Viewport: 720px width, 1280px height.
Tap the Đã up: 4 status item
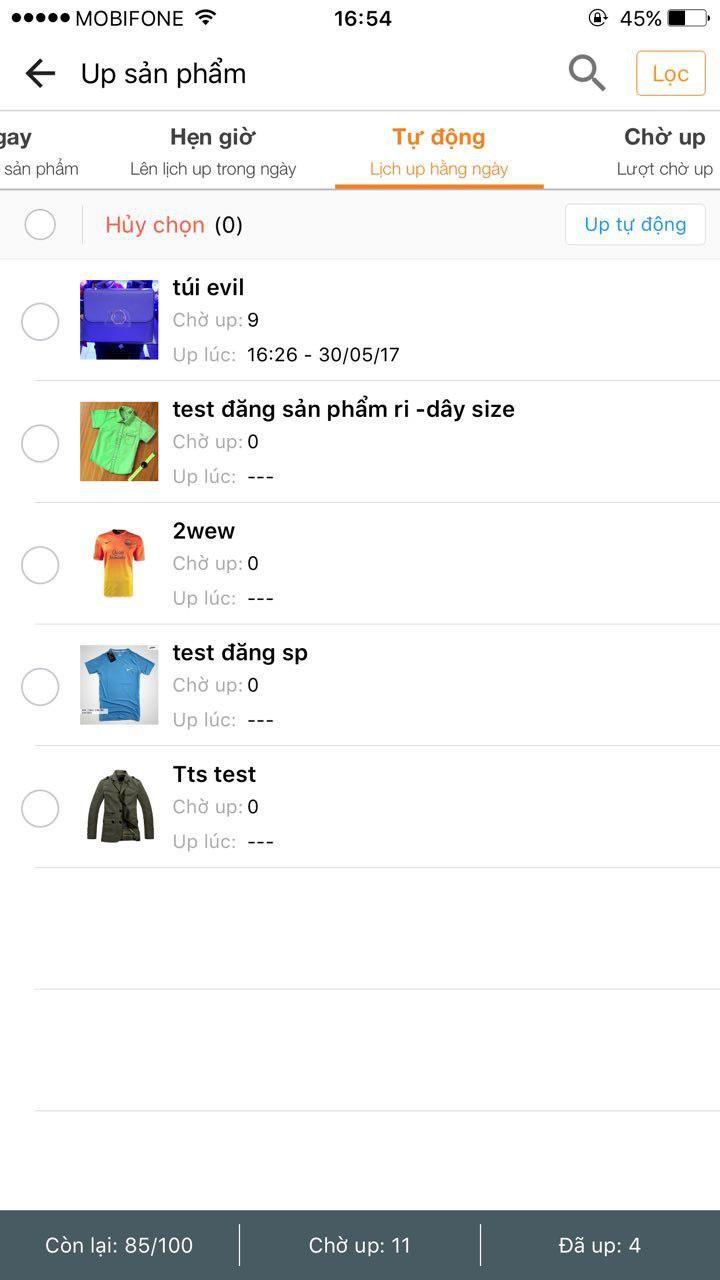click(x=600, y=1245)
